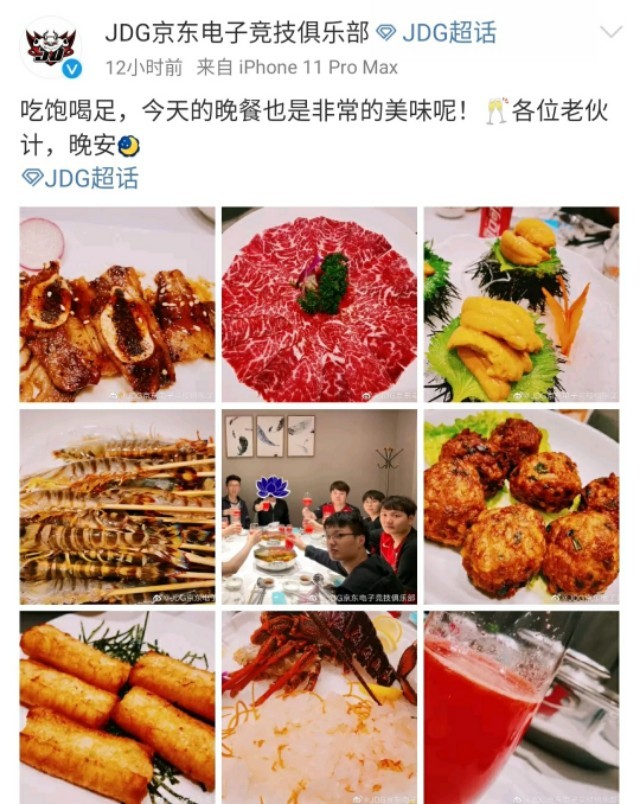The width and height of the screenshot is (640, 804).
Task: Open the fried meatballs photo
Action: pos(521,506)
